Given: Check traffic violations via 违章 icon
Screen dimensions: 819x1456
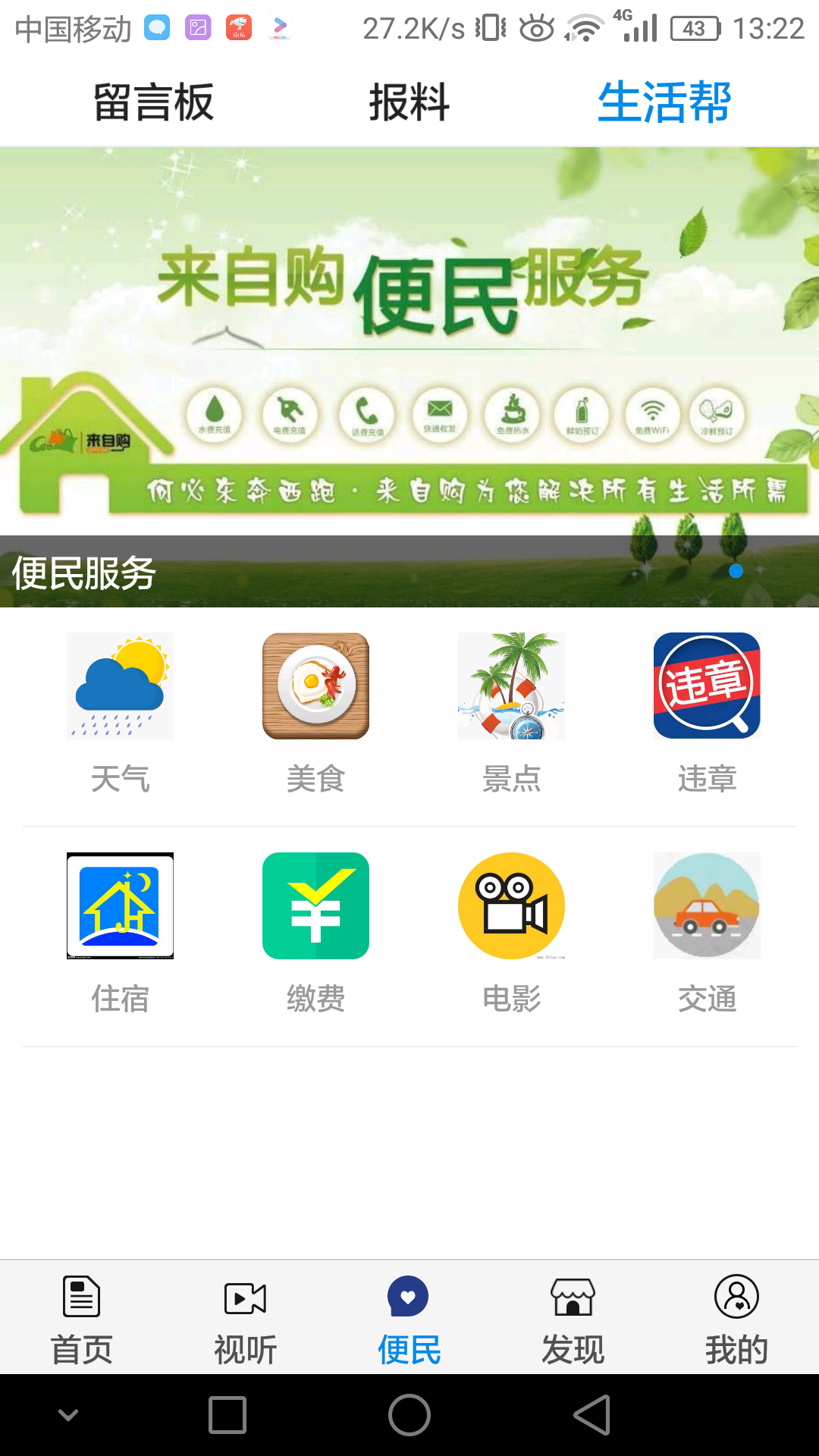Looking at the screenshot, I should click(707, 685).
